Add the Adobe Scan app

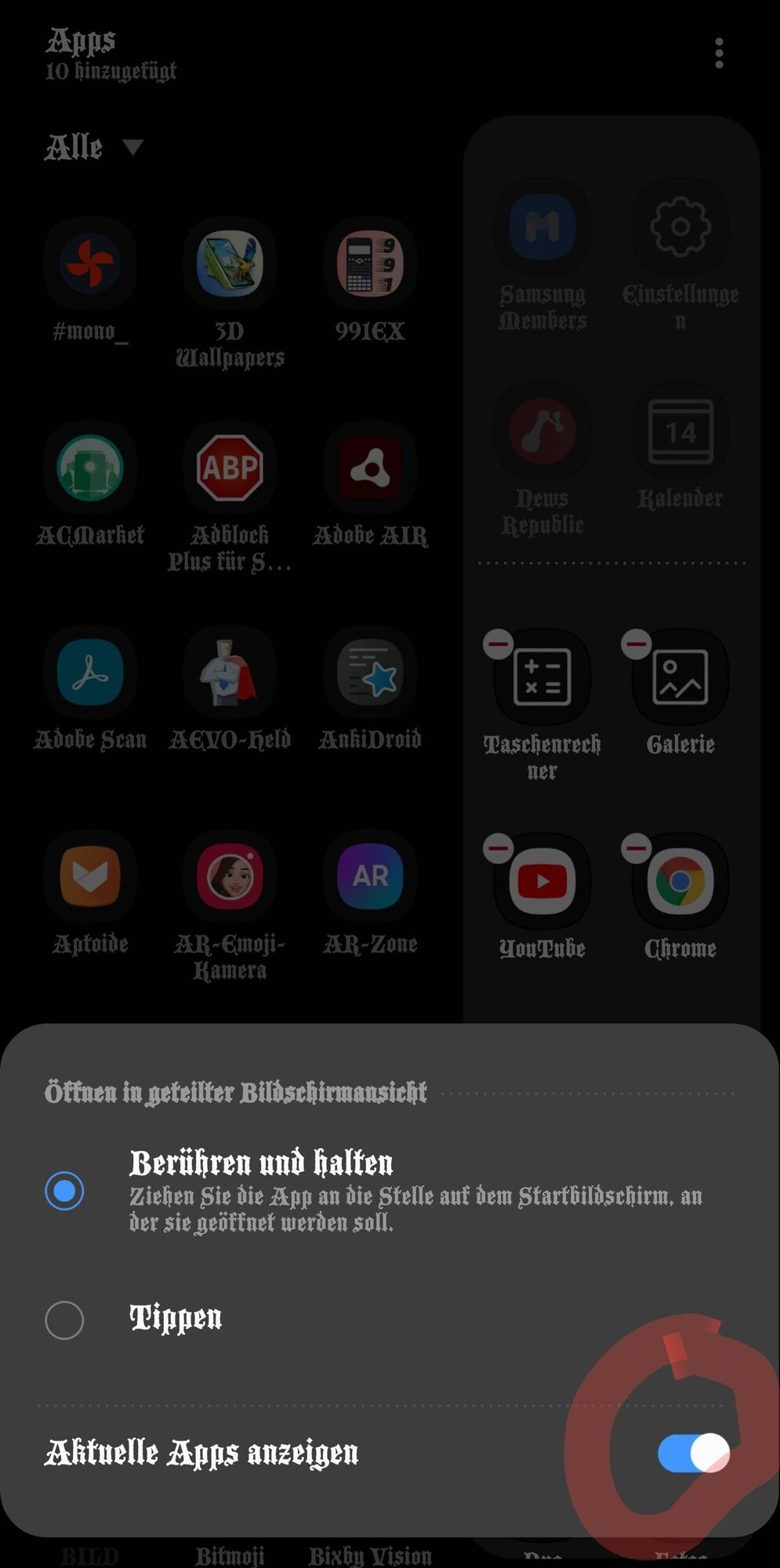(90, 673)
